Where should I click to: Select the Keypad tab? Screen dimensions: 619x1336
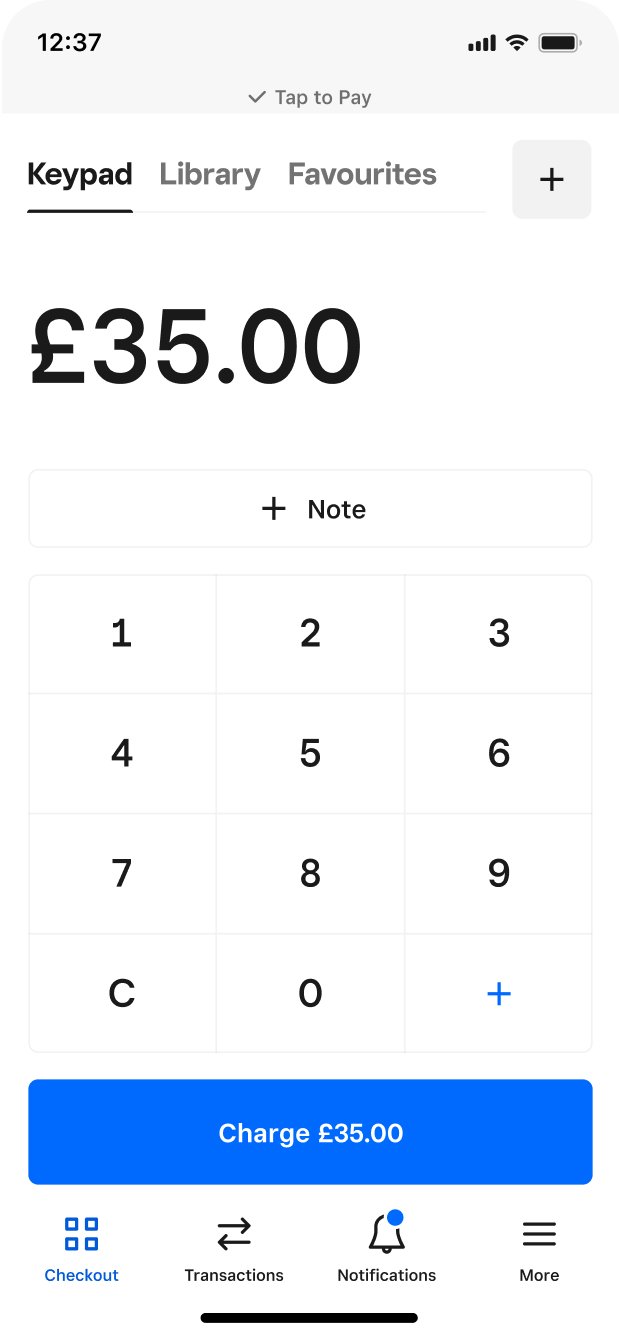80,175
